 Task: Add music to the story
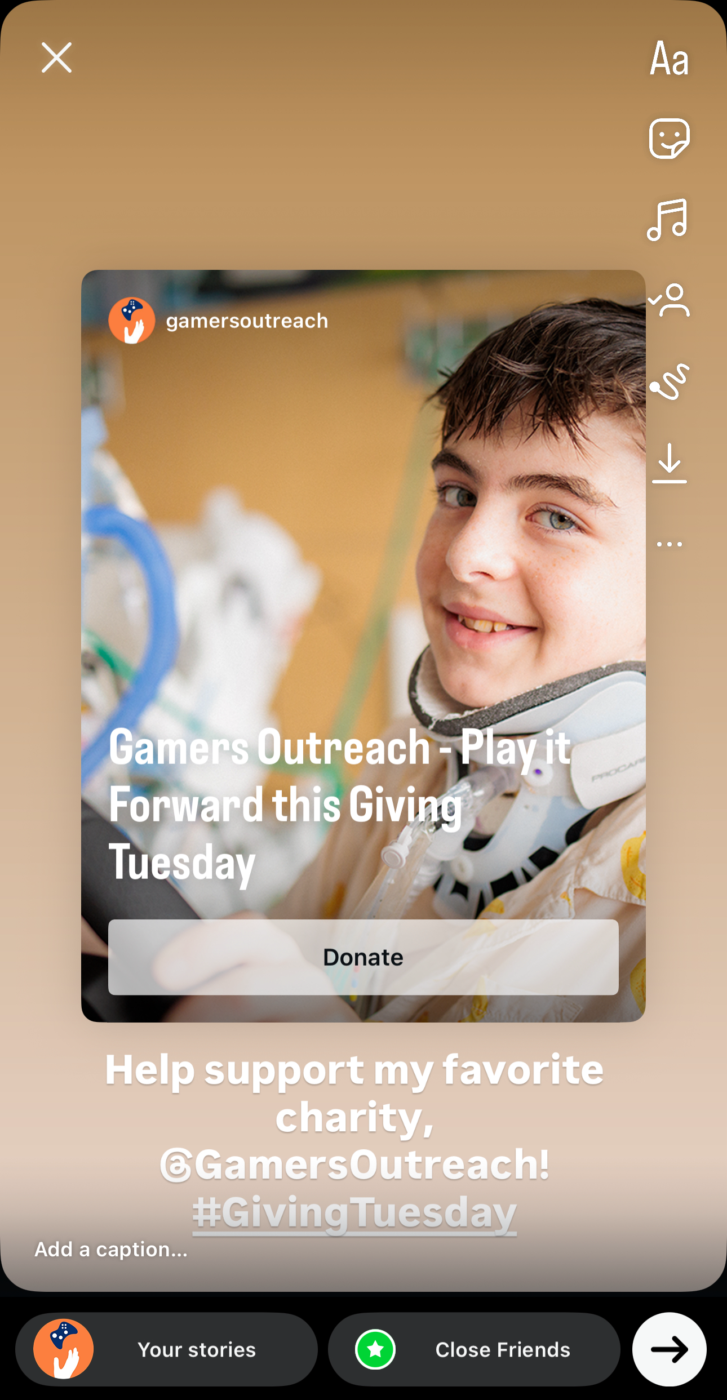[668, 220]
